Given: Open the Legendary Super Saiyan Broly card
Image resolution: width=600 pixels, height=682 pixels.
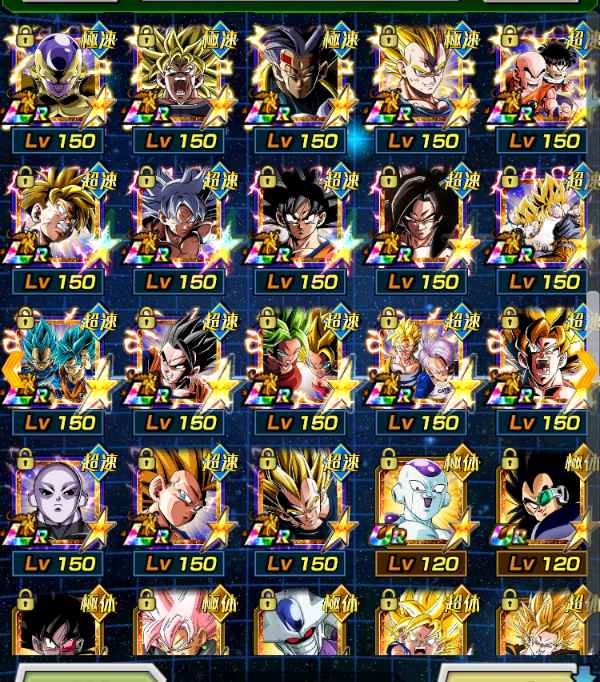Looking at the screenshot, I should point(181,85).
